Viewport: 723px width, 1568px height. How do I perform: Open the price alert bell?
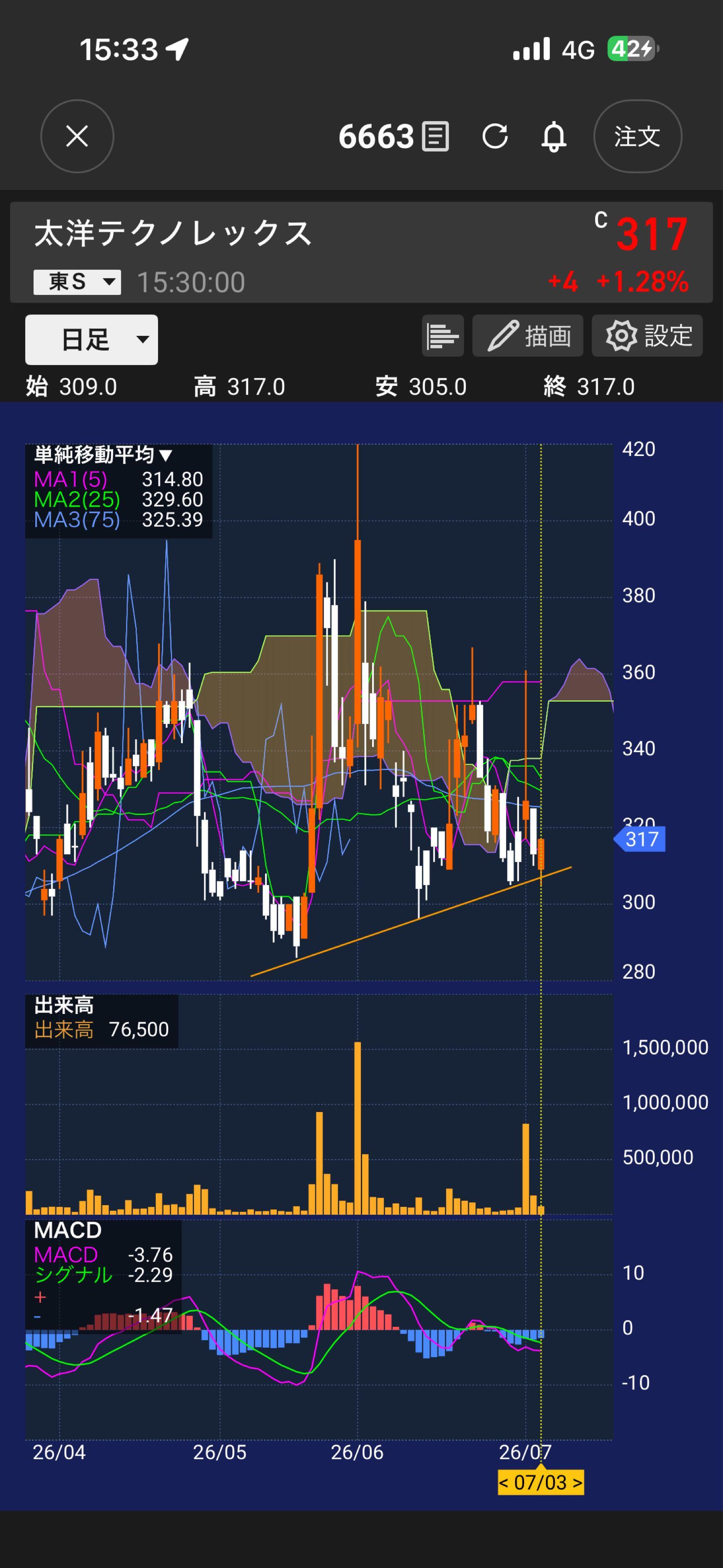tap(553, 136)
